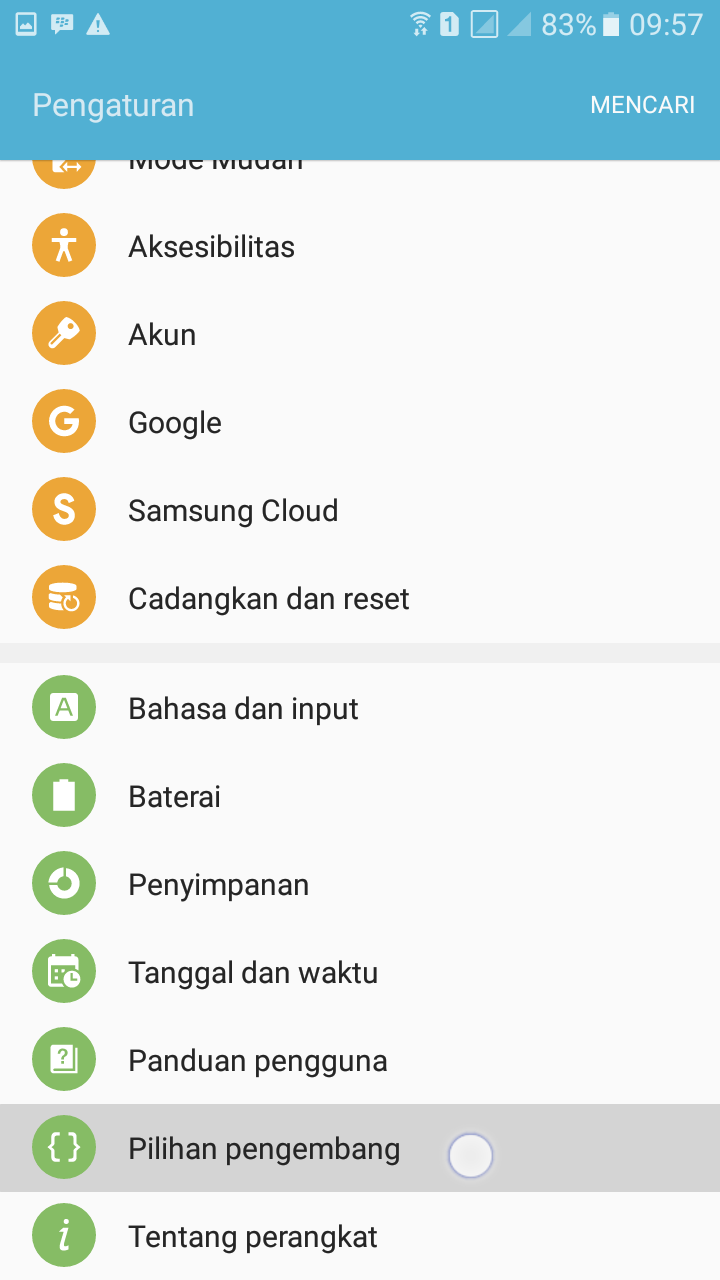The width and height of the screenshot is (720, 1280).
Task: Open the Bahasa dan input menu item
Action: 243,707
